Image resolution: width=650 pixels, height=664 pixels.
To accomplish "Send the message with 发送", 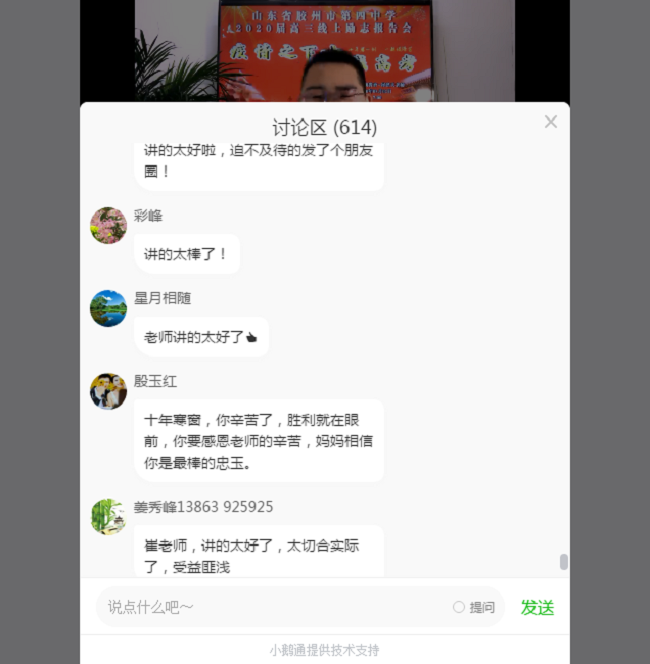I will tap(537, 607).
